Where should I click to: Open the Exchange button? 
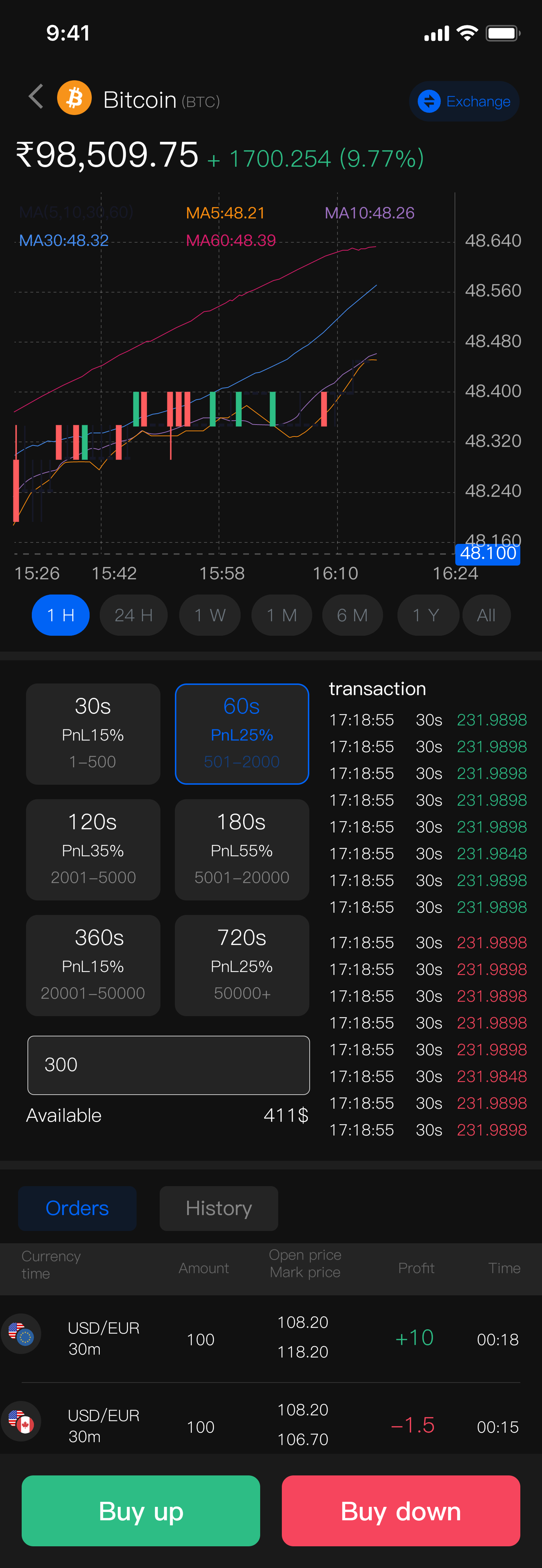464,101
